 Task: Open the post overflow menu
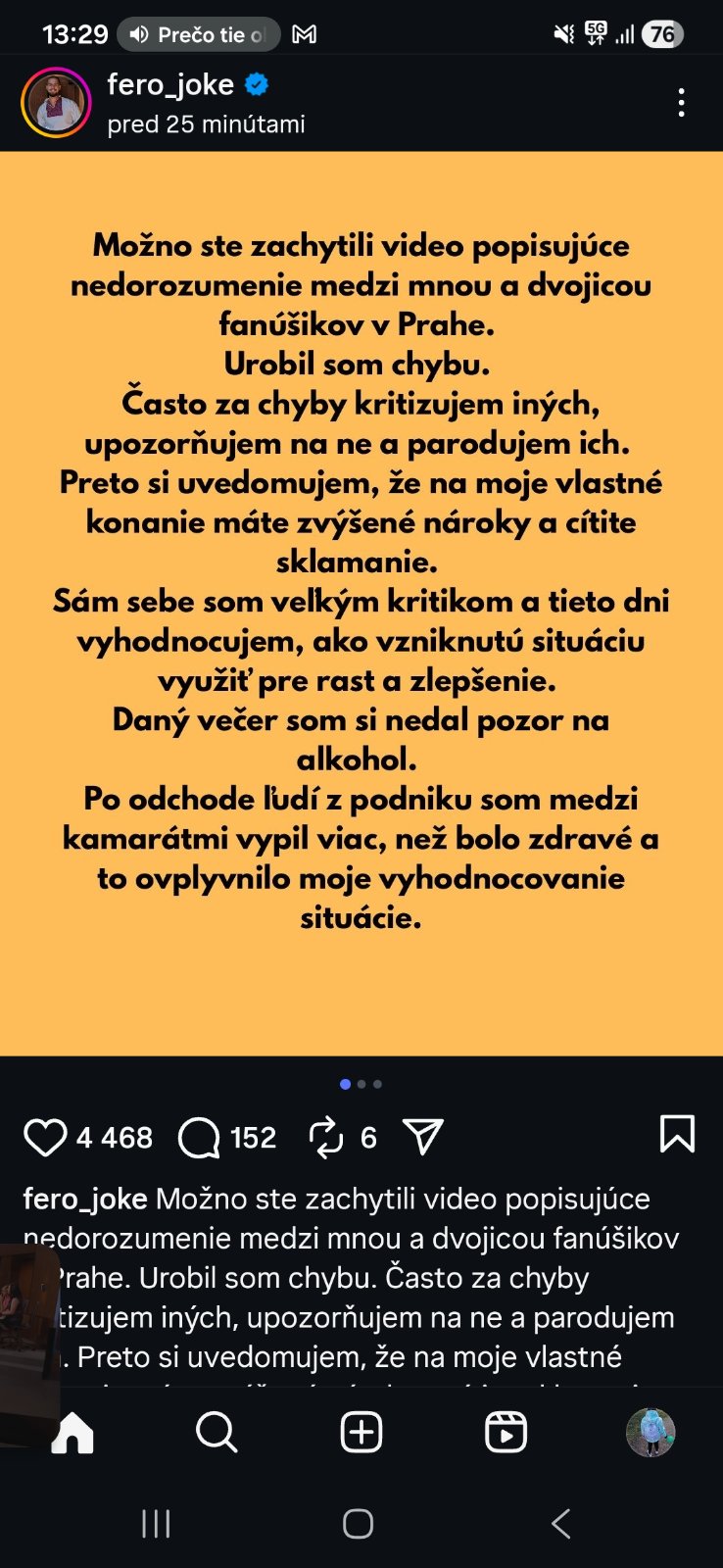click(681, 103)
